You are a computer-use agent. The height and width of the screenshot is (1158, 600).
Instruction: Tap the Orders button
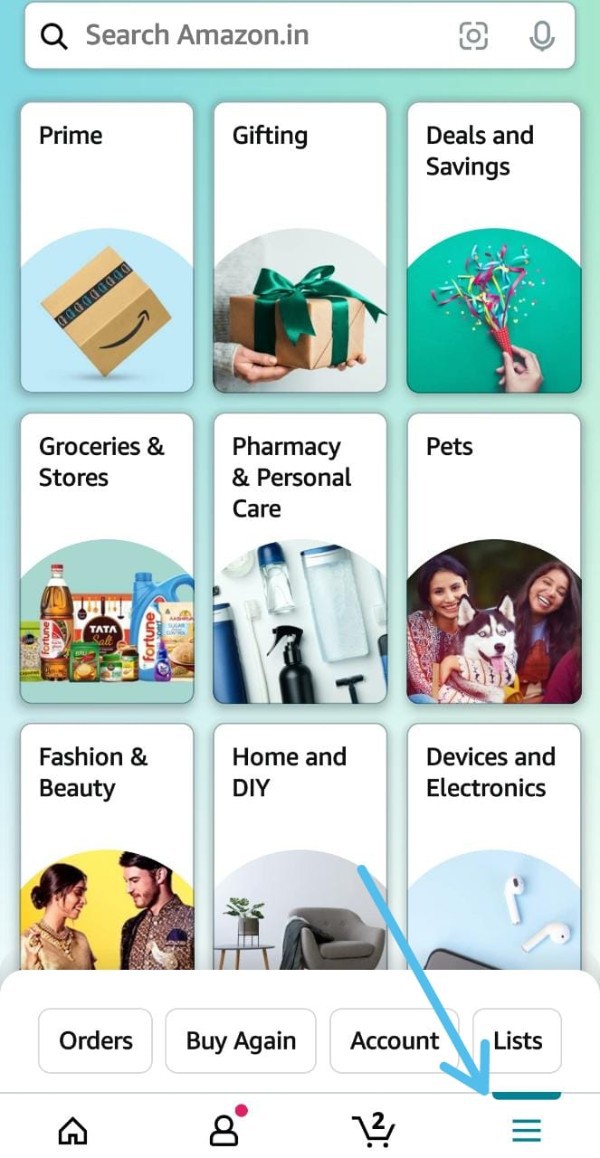click(95, 1041)
